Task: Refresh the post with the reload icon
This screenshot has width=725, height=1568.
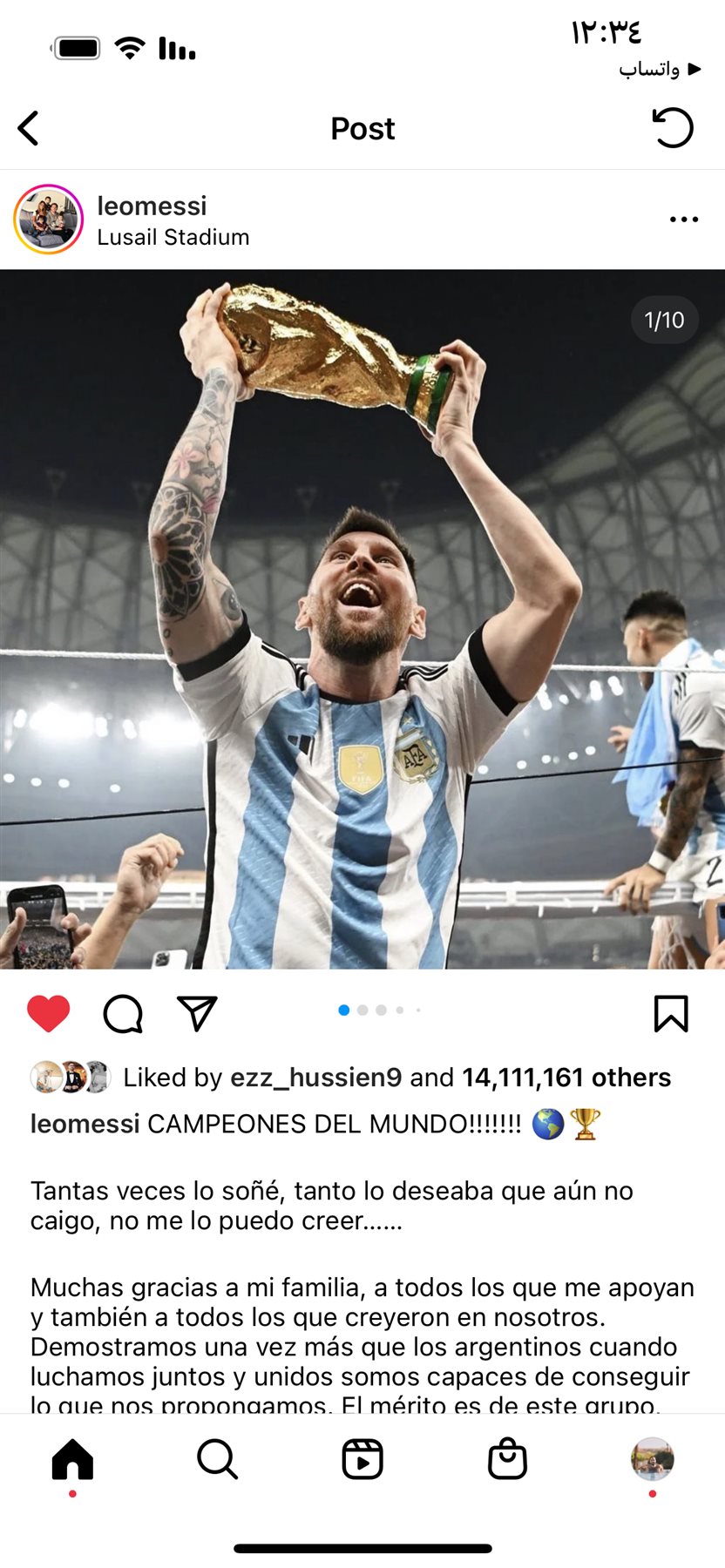Action: (673, 128)
